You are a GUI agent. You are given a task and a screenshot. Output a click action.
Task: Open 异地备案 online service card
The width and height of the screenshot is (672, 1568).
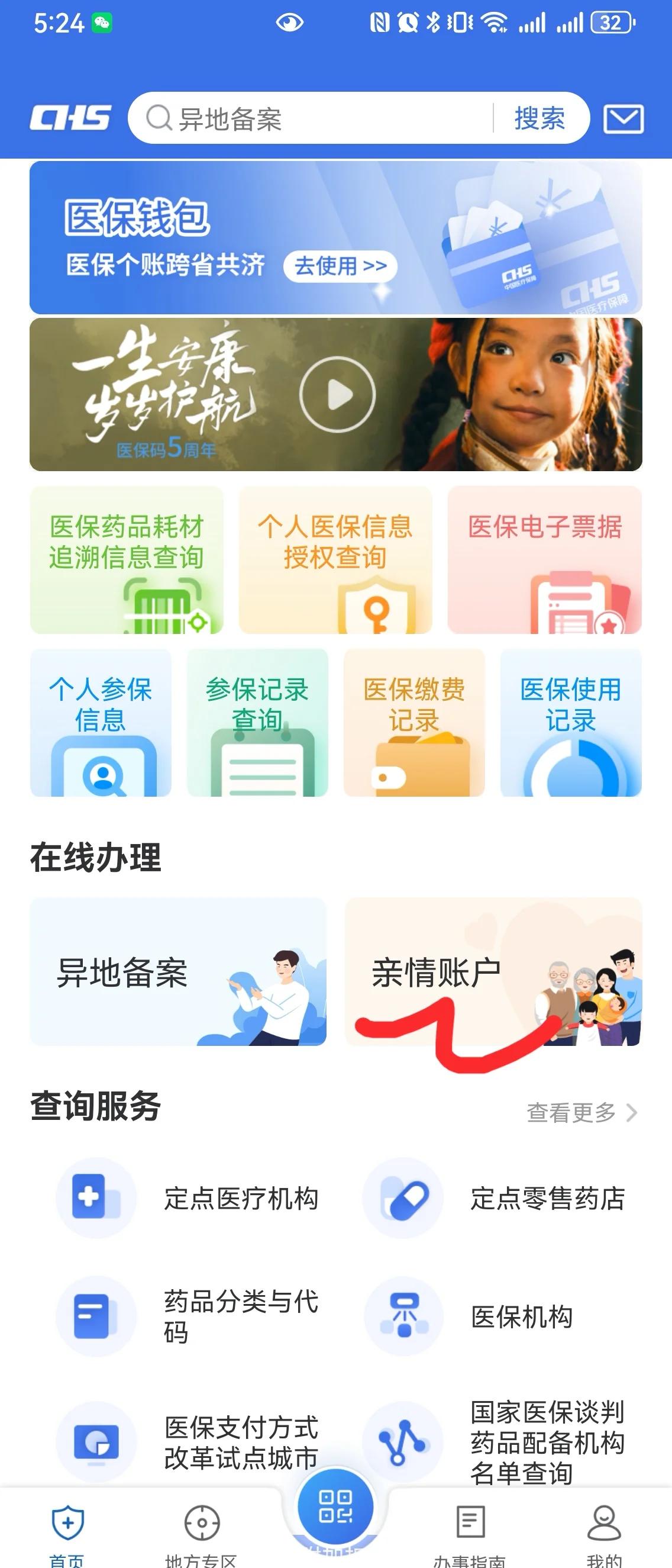tap(177, 972)
